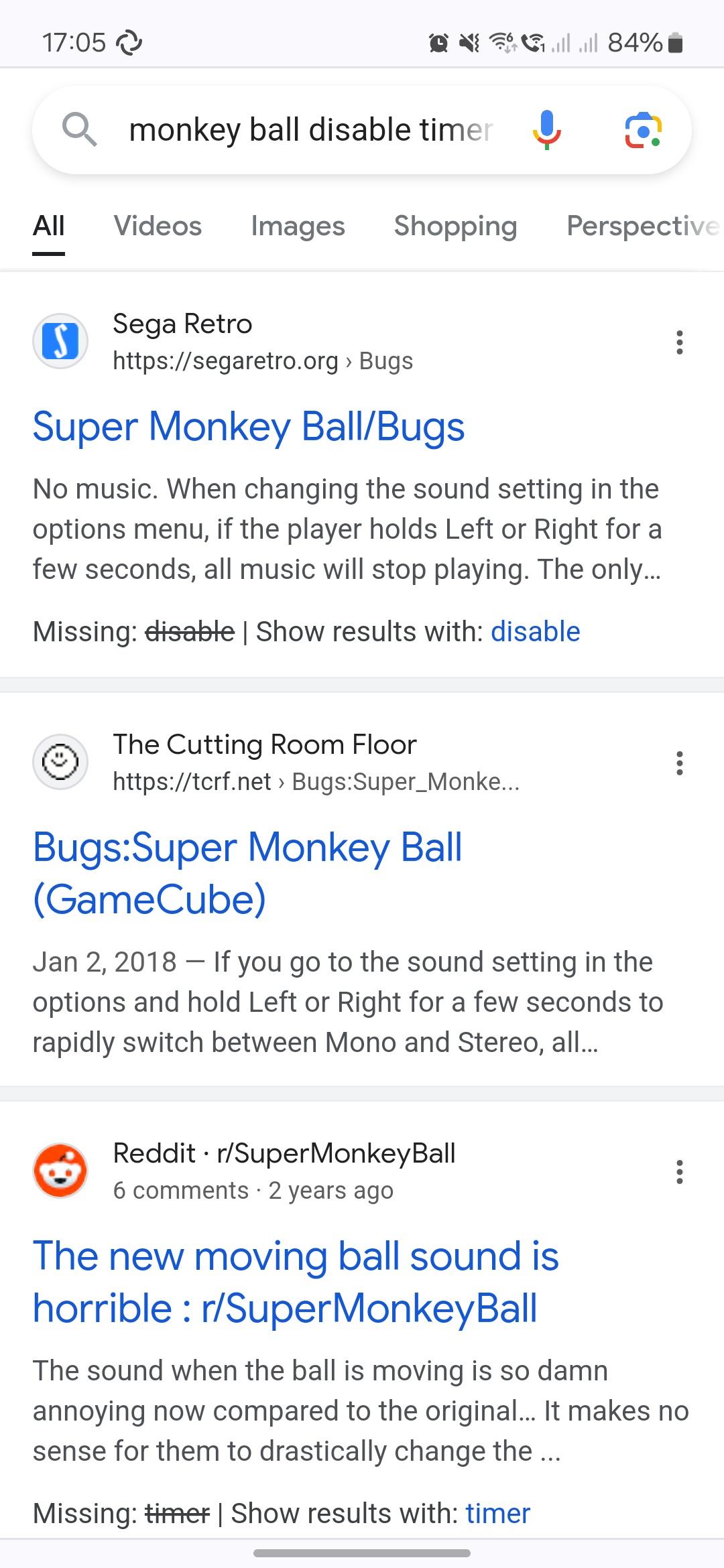Open Bugs:Super Monkey Ball (GameCube) result
Screen dimensions: 724x1568
[247, 872]
